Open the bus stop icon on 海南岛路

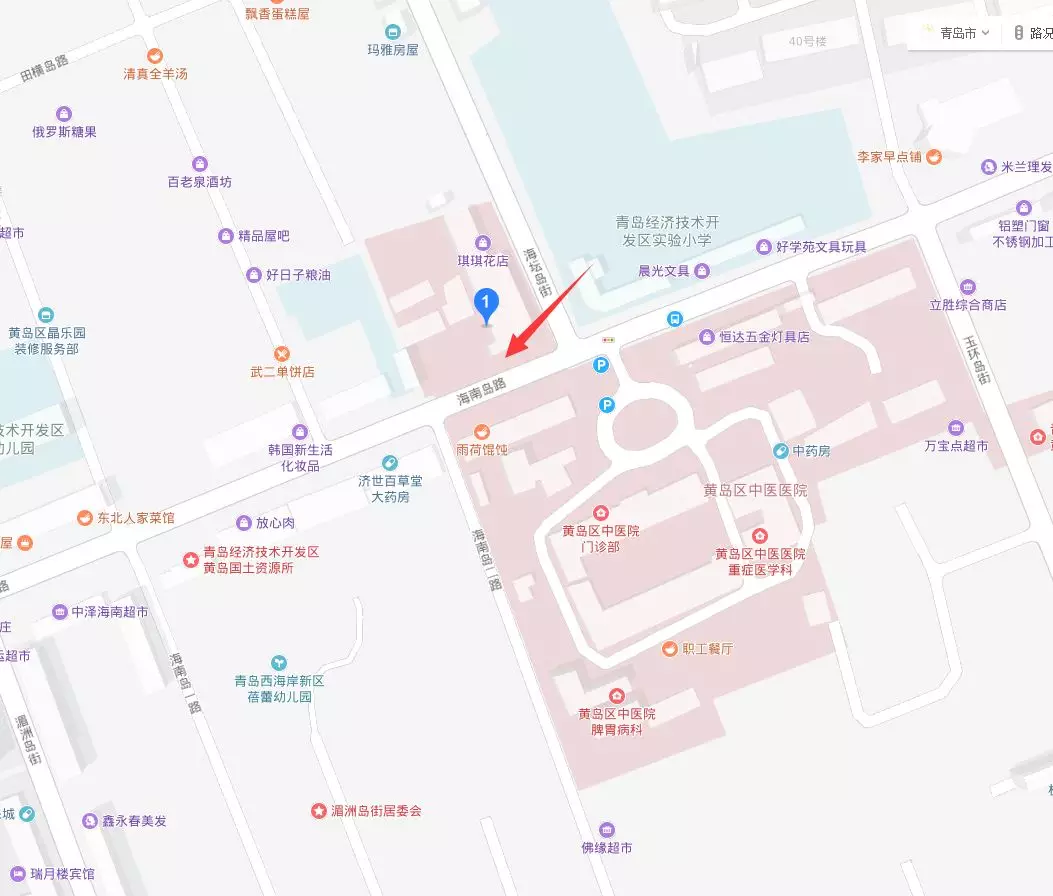pos(676,319)
